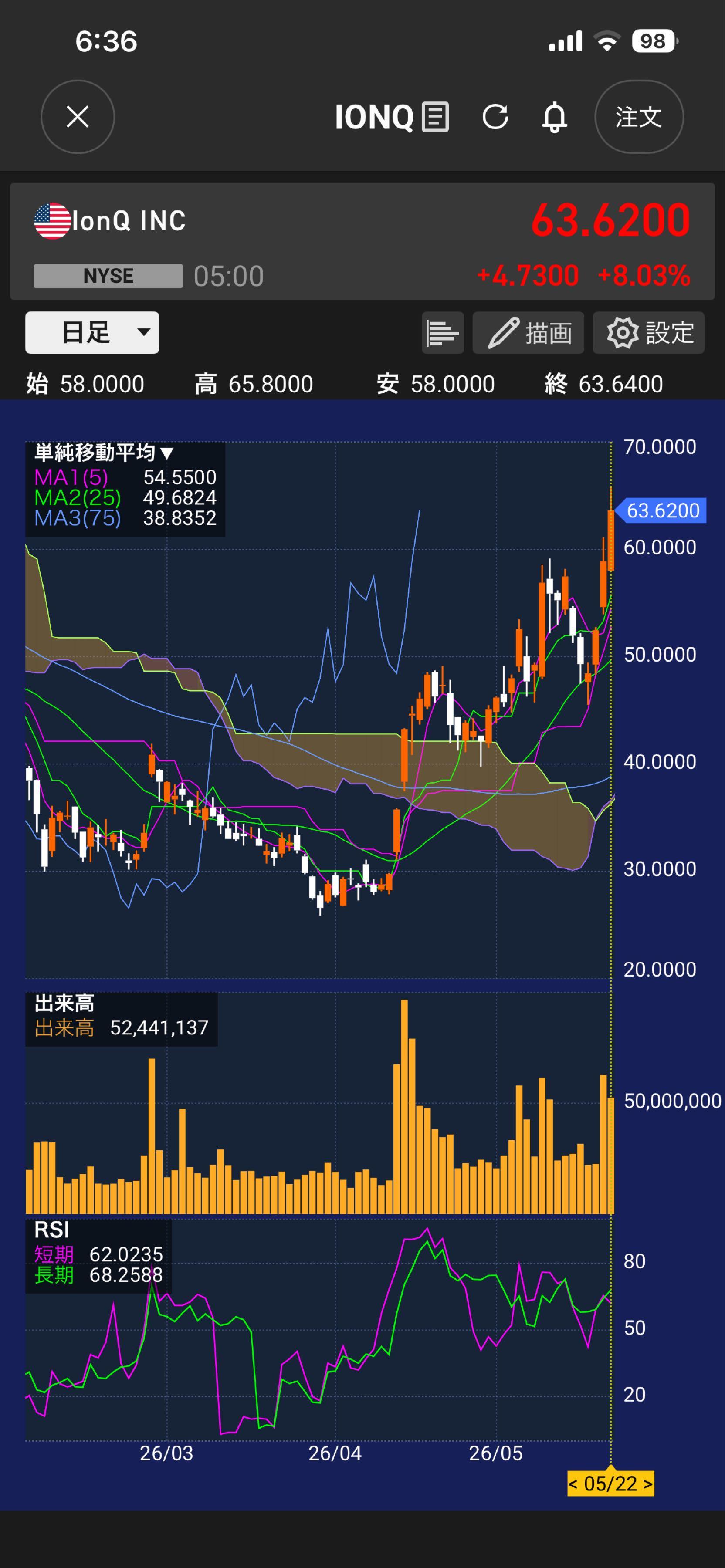
Task: Close the IONQ chart screen
Action: [77, 116]
